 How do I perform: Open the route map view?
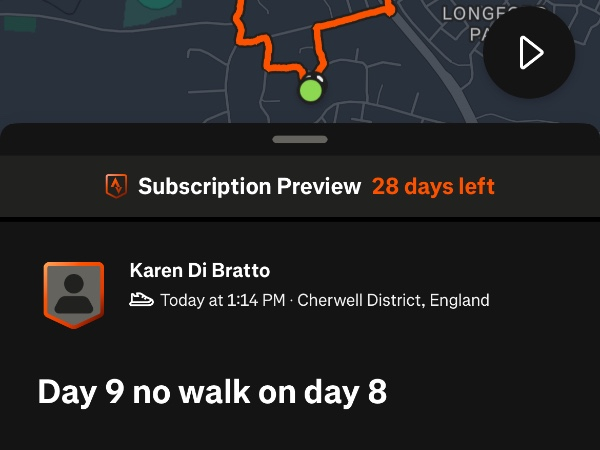(x=200, y=60)
